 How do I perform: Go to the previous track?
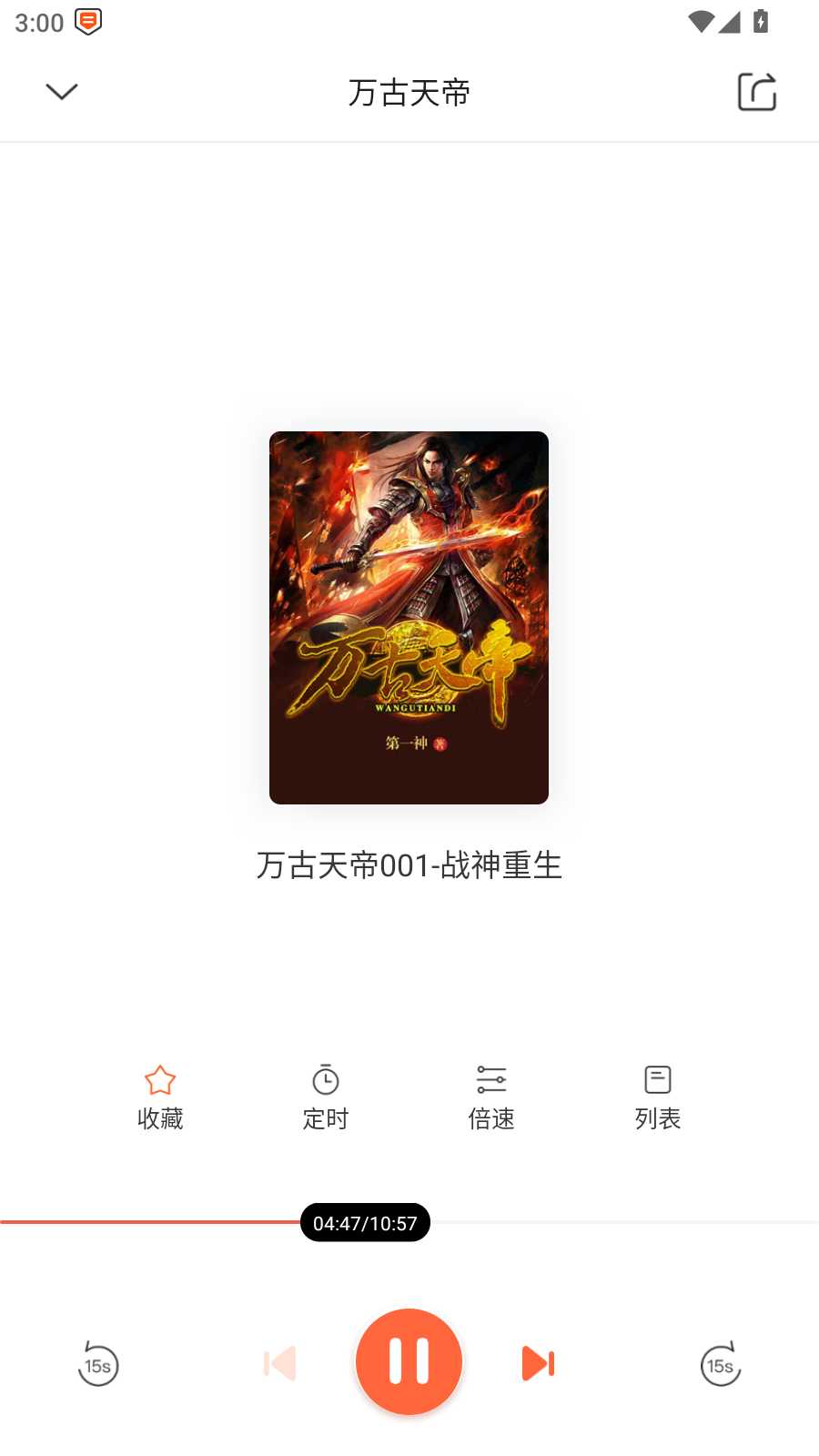pos(279,1363)
